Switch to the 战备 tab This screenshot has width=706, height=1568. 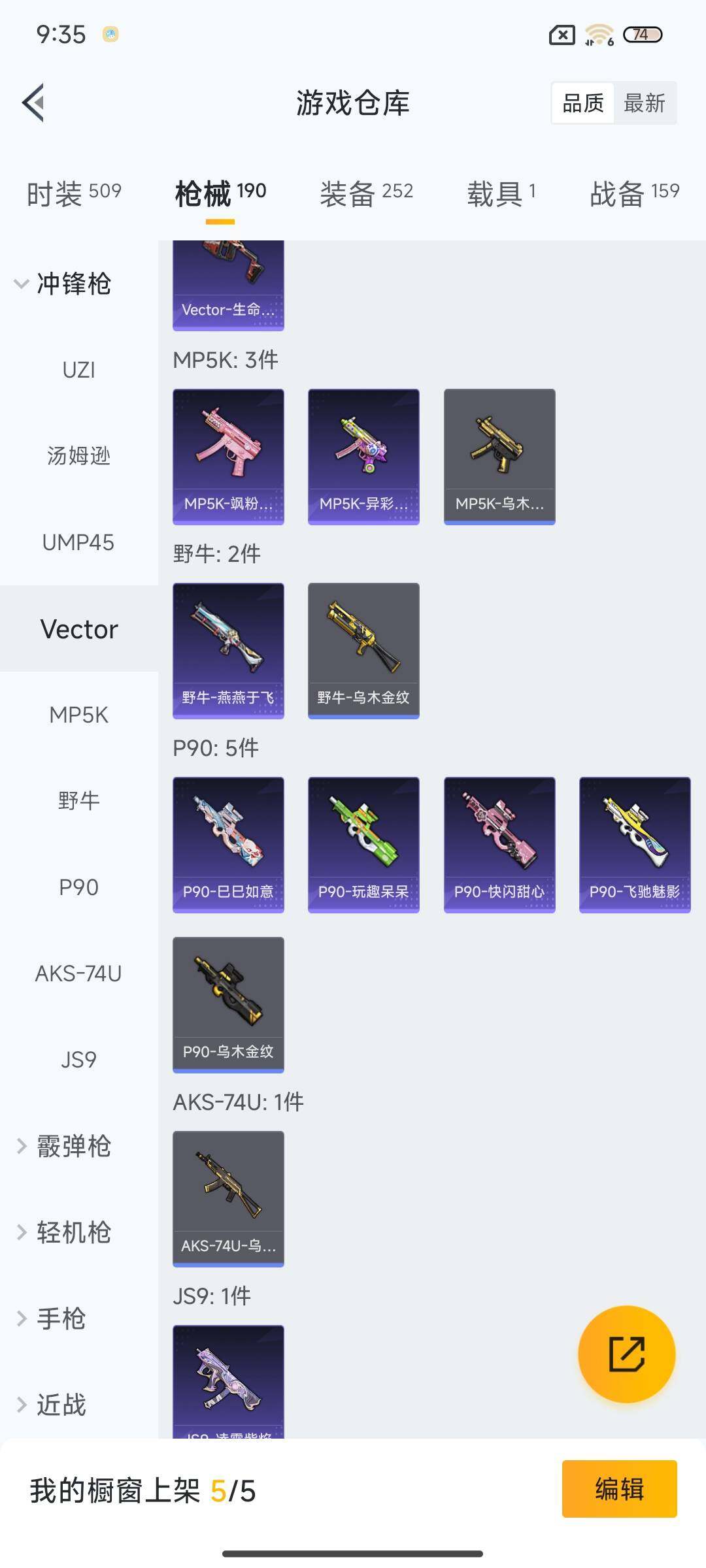click(634, 193)
